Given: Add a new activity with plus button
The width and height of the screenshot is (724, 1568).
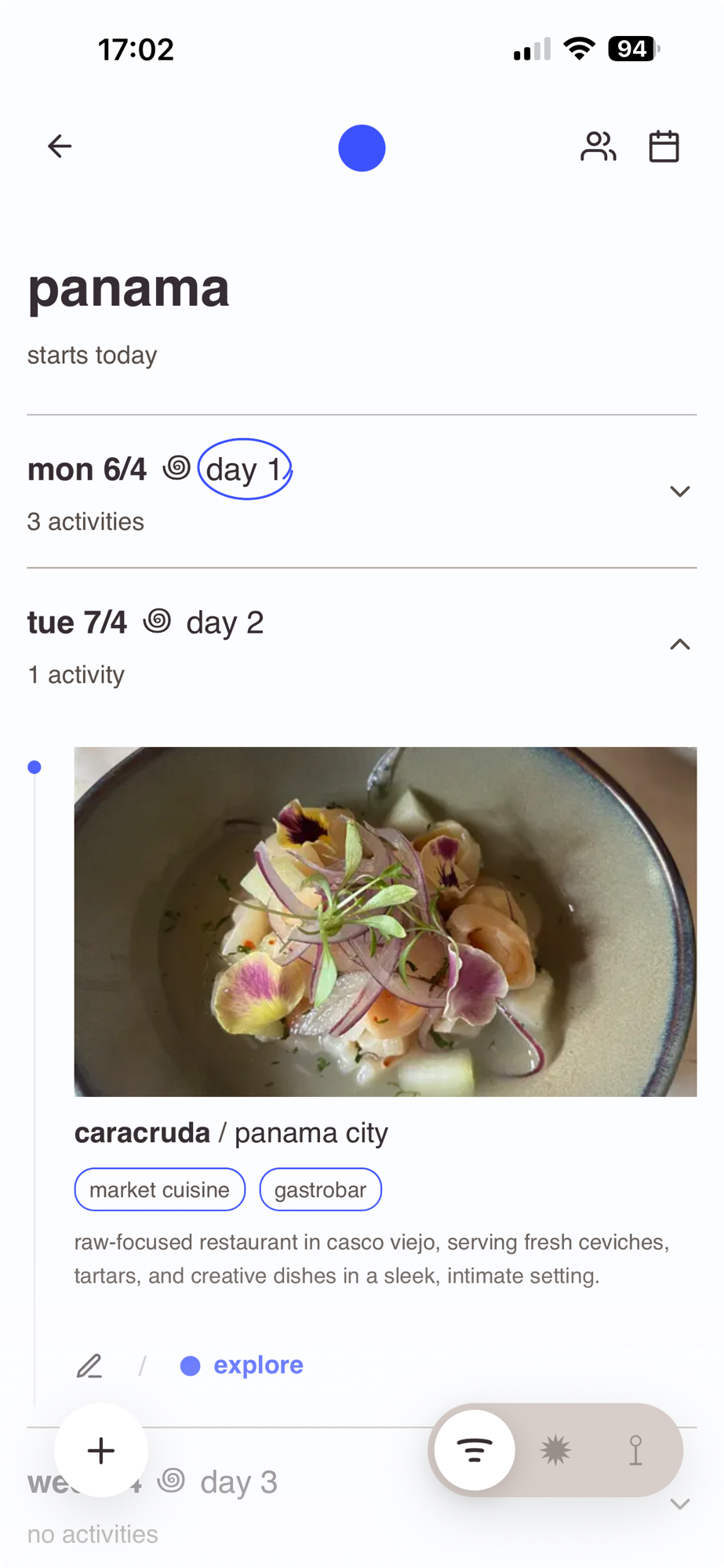Looking at the screenshot, I should [x=100, y=1450].
